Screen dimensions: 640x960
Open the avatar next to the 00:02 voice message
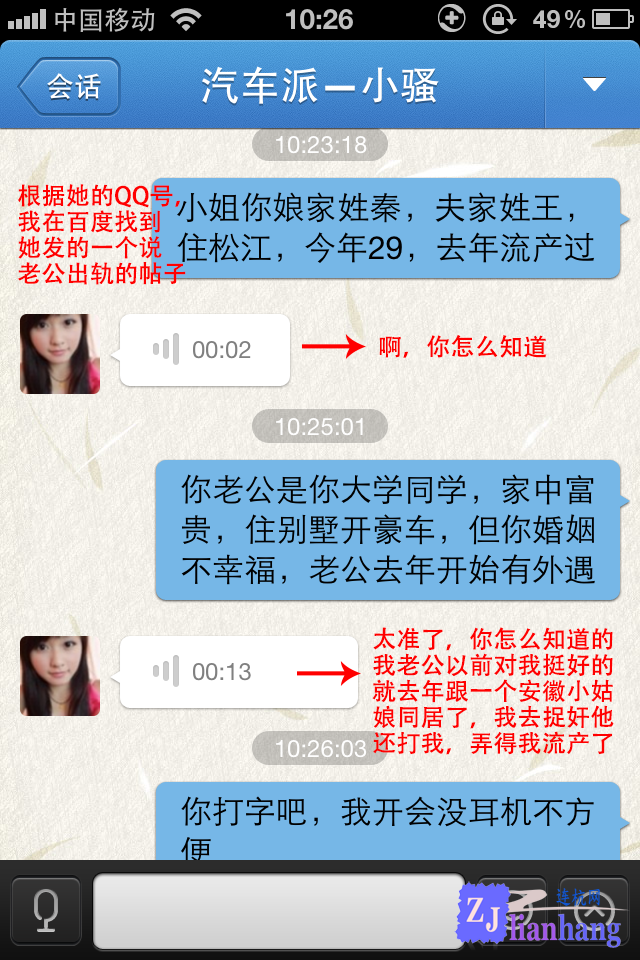[60, 353]
